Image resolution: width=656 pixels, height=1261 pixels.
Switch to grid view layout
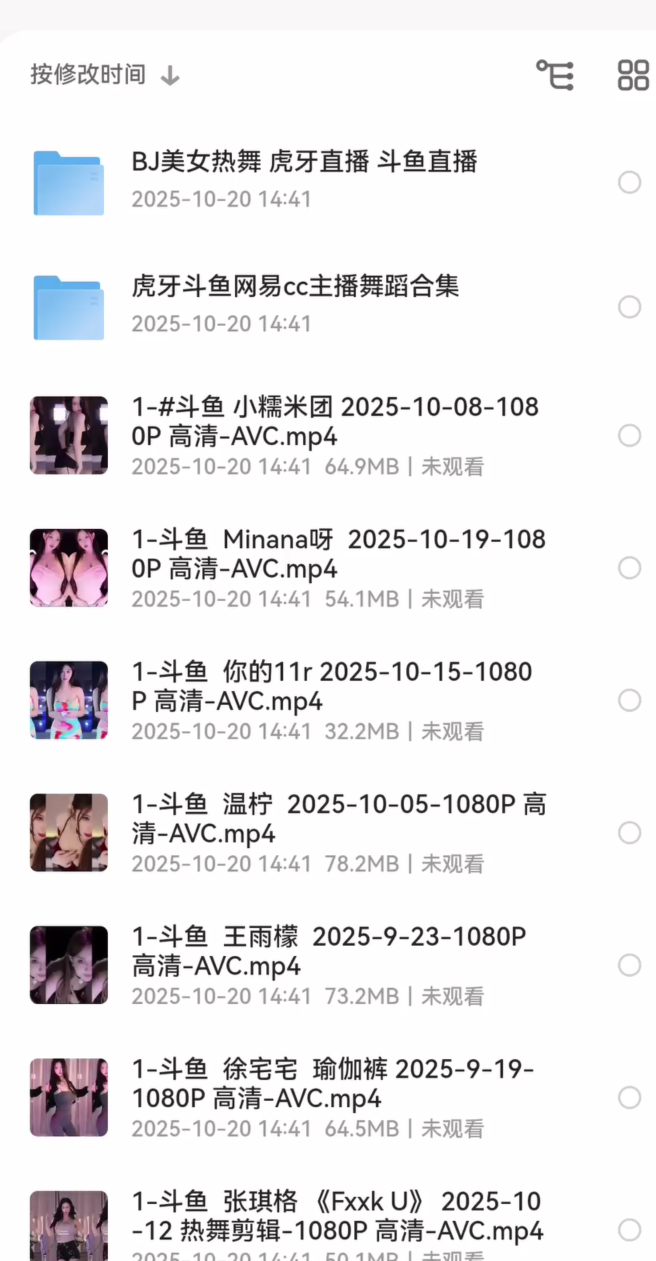coord(633,75)
